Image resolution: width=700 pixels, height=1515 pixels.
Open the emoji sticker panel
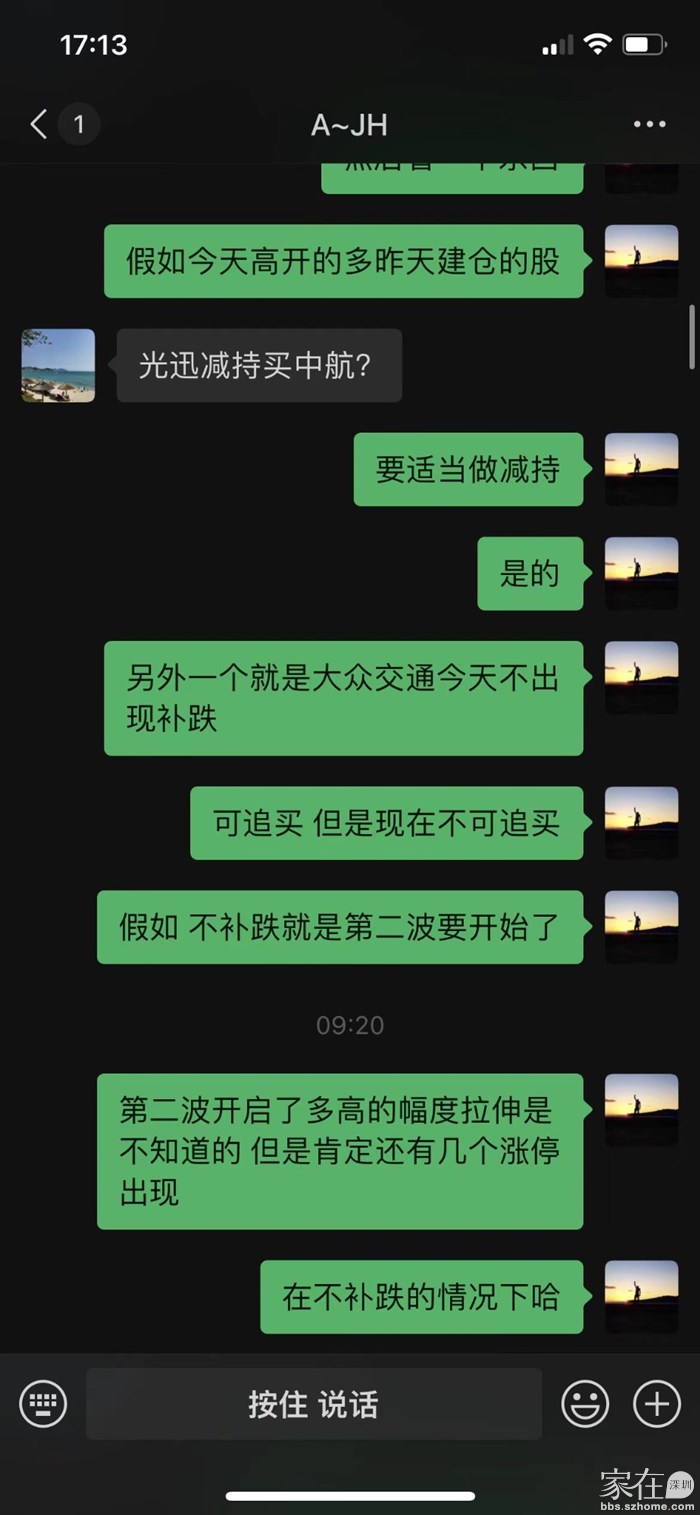point(585,1404)
